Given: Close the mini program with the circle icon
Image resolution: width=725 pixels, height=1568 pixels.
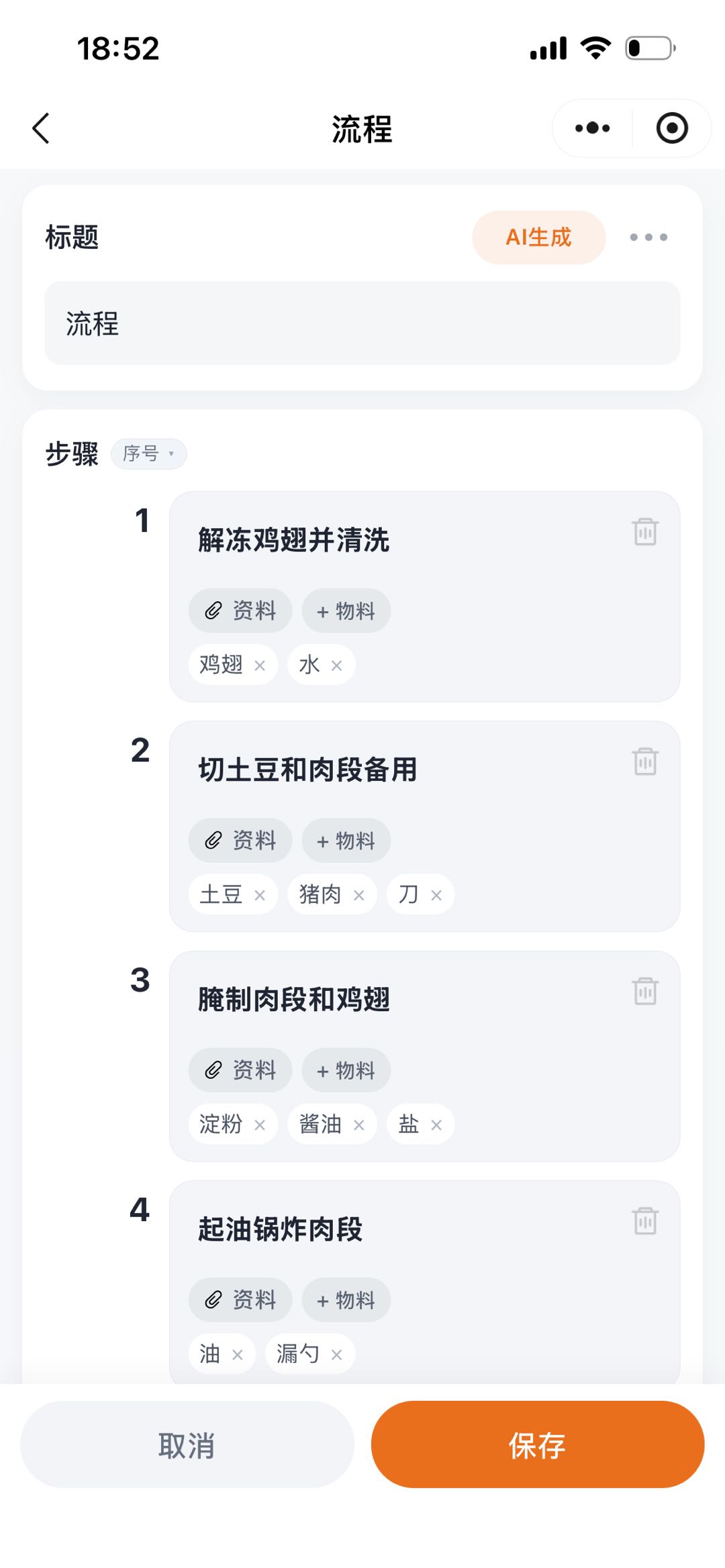Looking at the screenshot, I should click(672, 128).
